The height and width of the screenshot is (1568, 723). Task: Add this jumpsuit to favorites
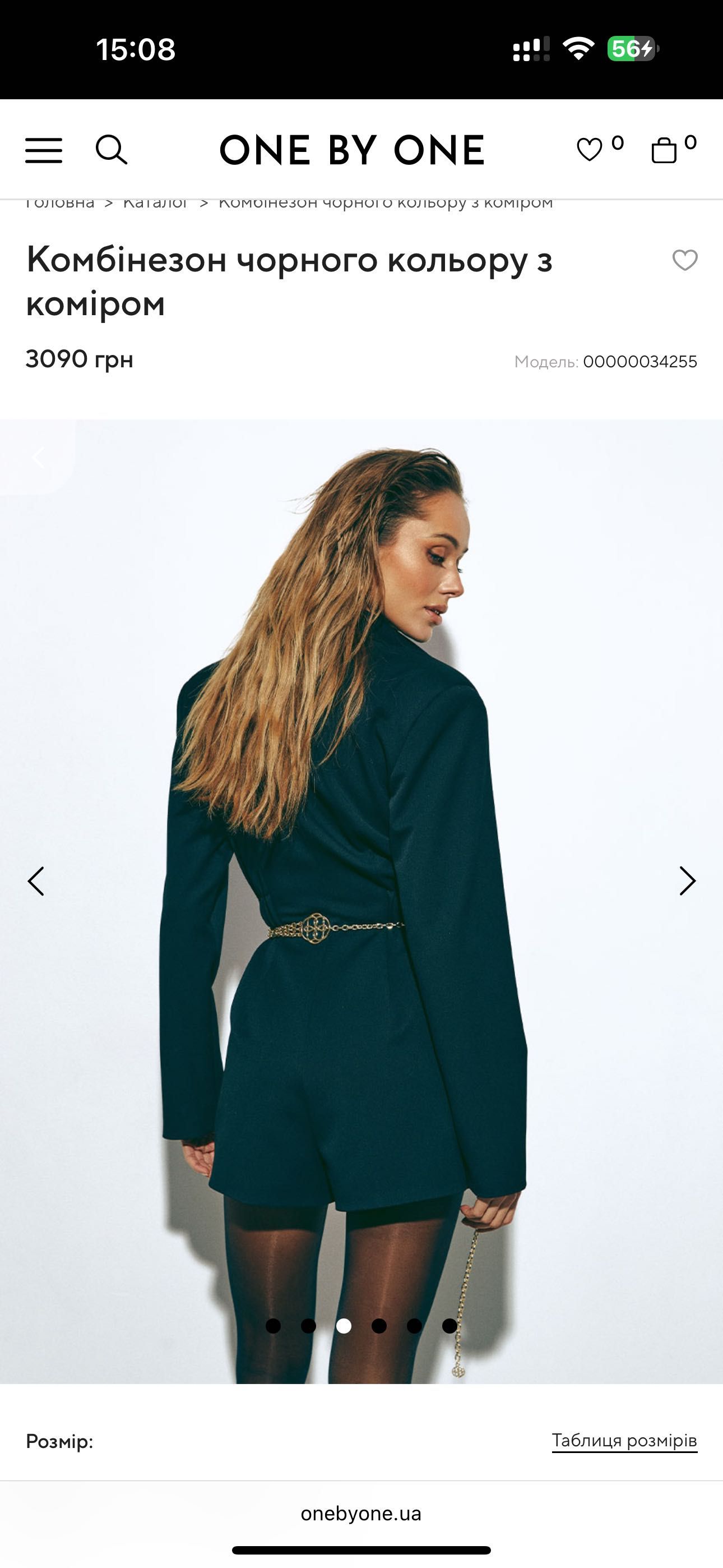685,261
